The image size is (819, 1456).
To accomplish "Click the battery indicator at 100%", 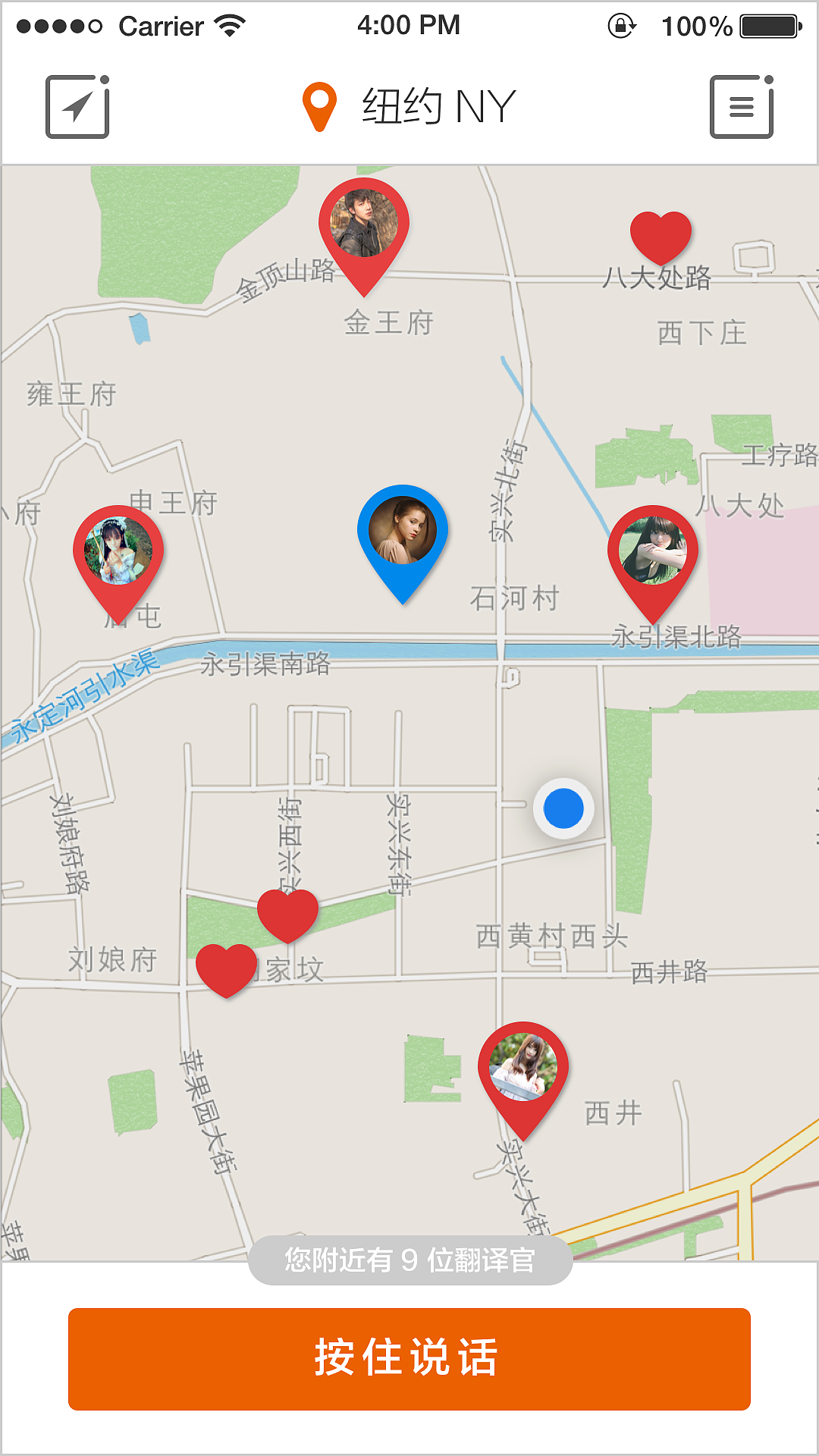I will pyautogui.click(x=768, y=24).
